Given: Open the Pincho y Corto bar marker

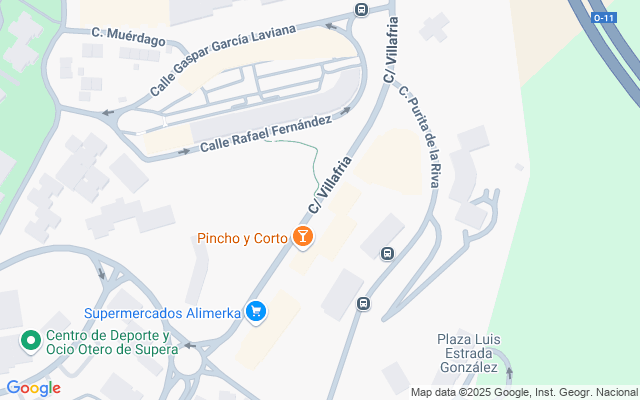Looking at the screenshot, I should coord(302,238).
